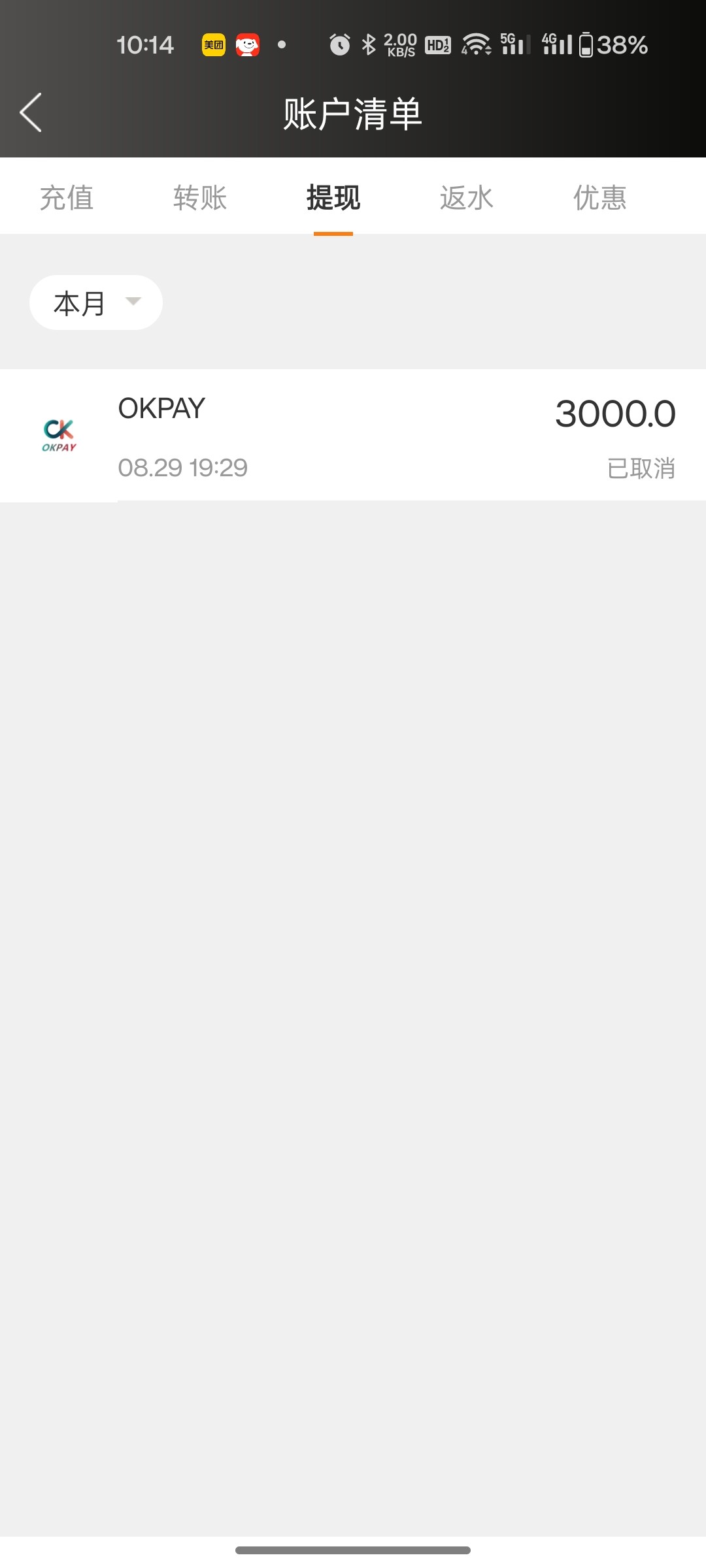Image resolution: width=706 pixels, height=1568 pixels.
Task: Open the 优惠 tab
Action: pyautogui.click(x=599, y=197)
